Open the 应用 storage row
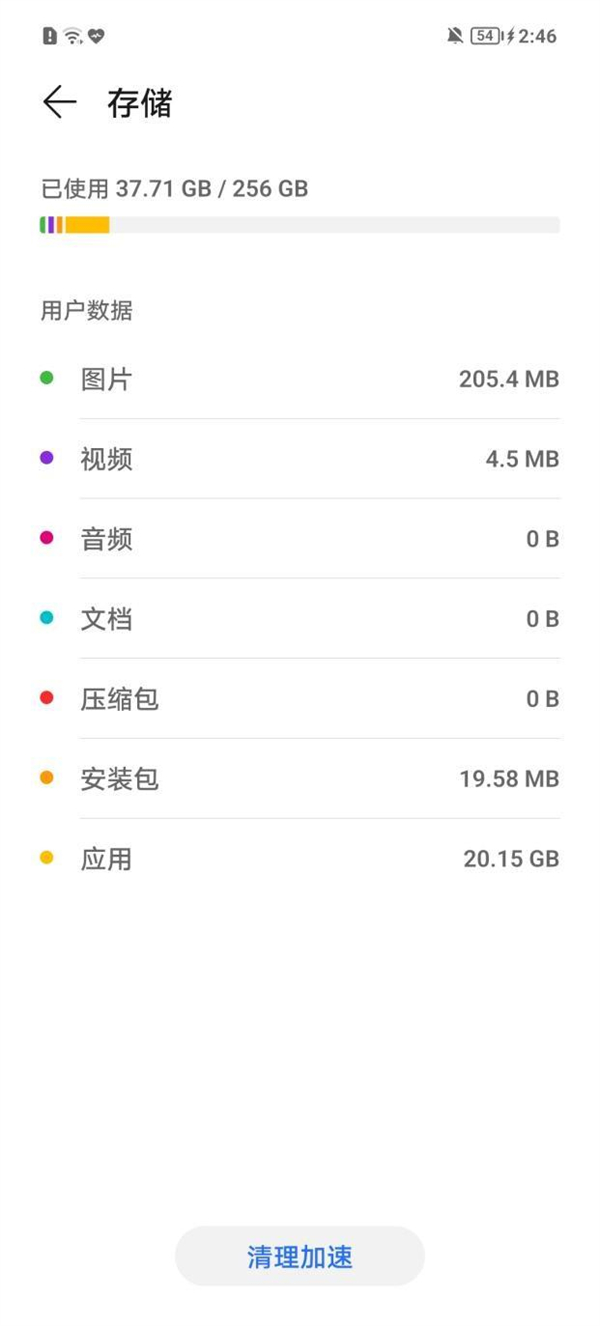Viewport: 600px width, 1326px height. pos(300,859)
